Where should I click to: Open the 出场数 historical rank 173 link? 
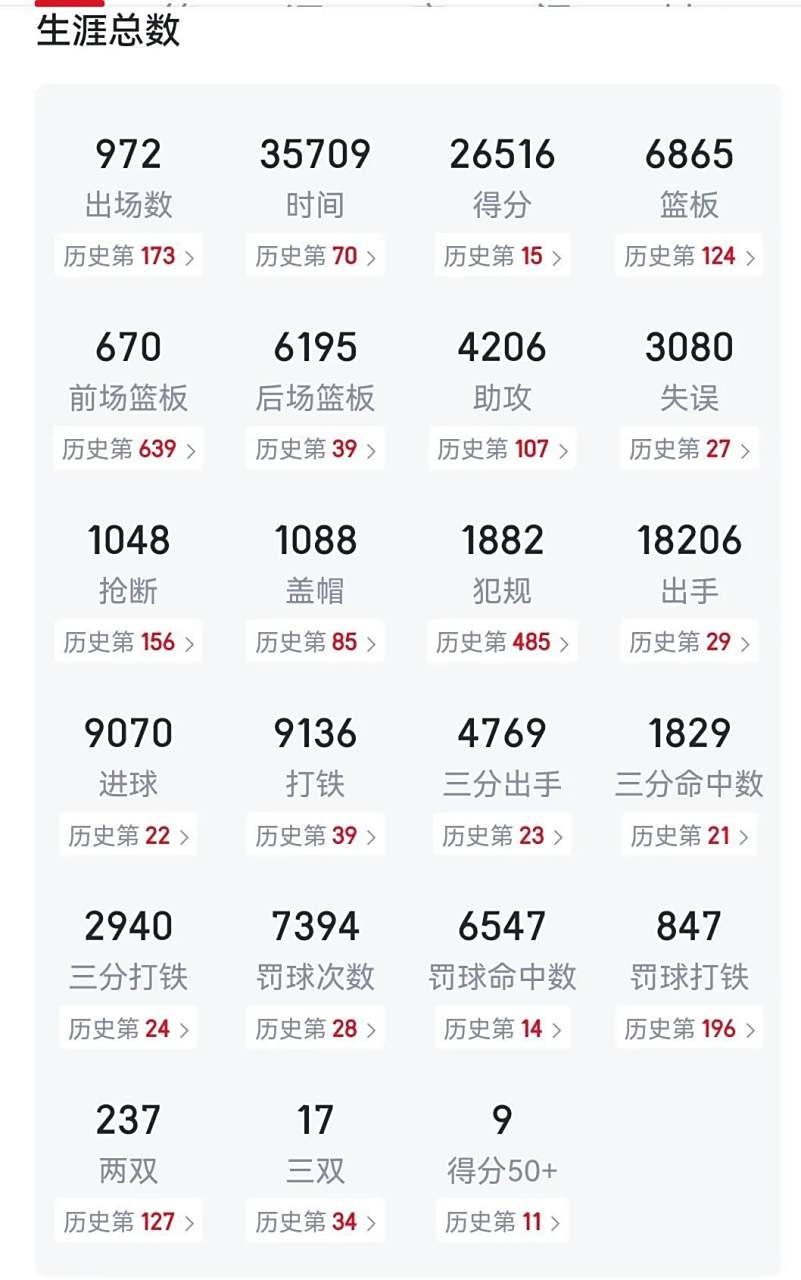click(x=128, y=256)
